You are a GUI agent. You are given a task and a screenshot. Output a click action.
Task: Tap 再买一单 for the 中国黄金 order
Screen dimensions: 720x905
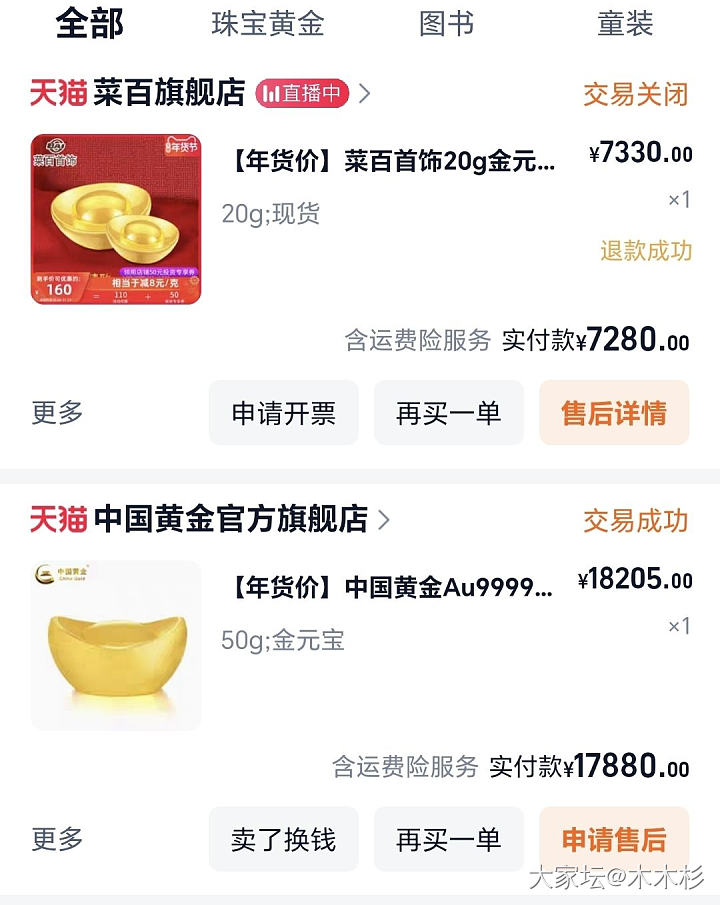[449, 839]
